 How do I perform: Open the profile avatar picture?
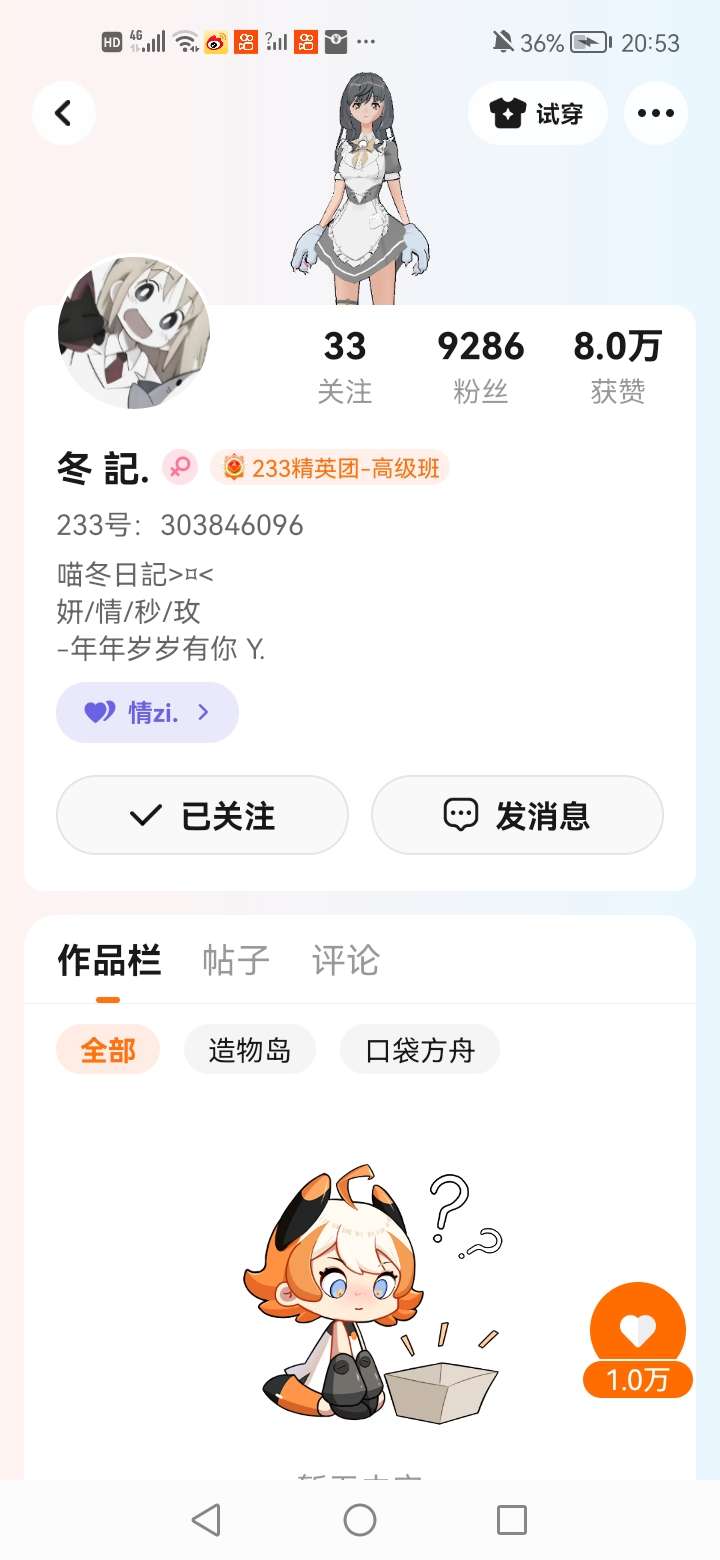click(x=134, y=332)
